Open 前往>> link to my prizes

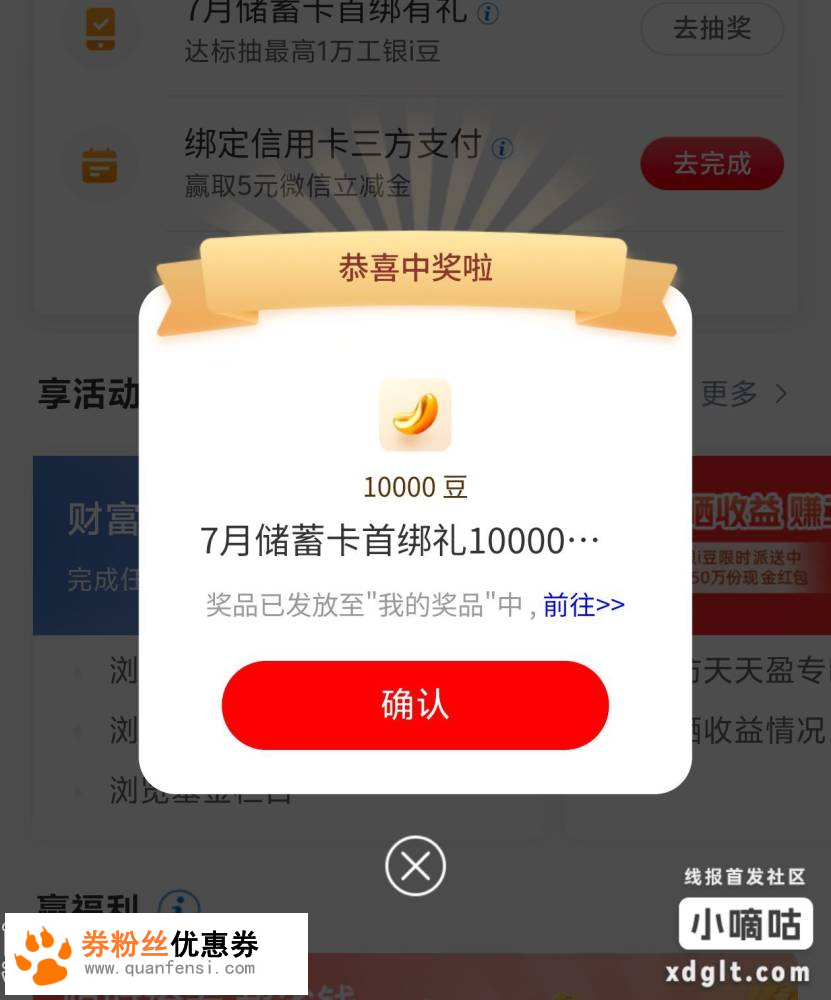(584, 605)
